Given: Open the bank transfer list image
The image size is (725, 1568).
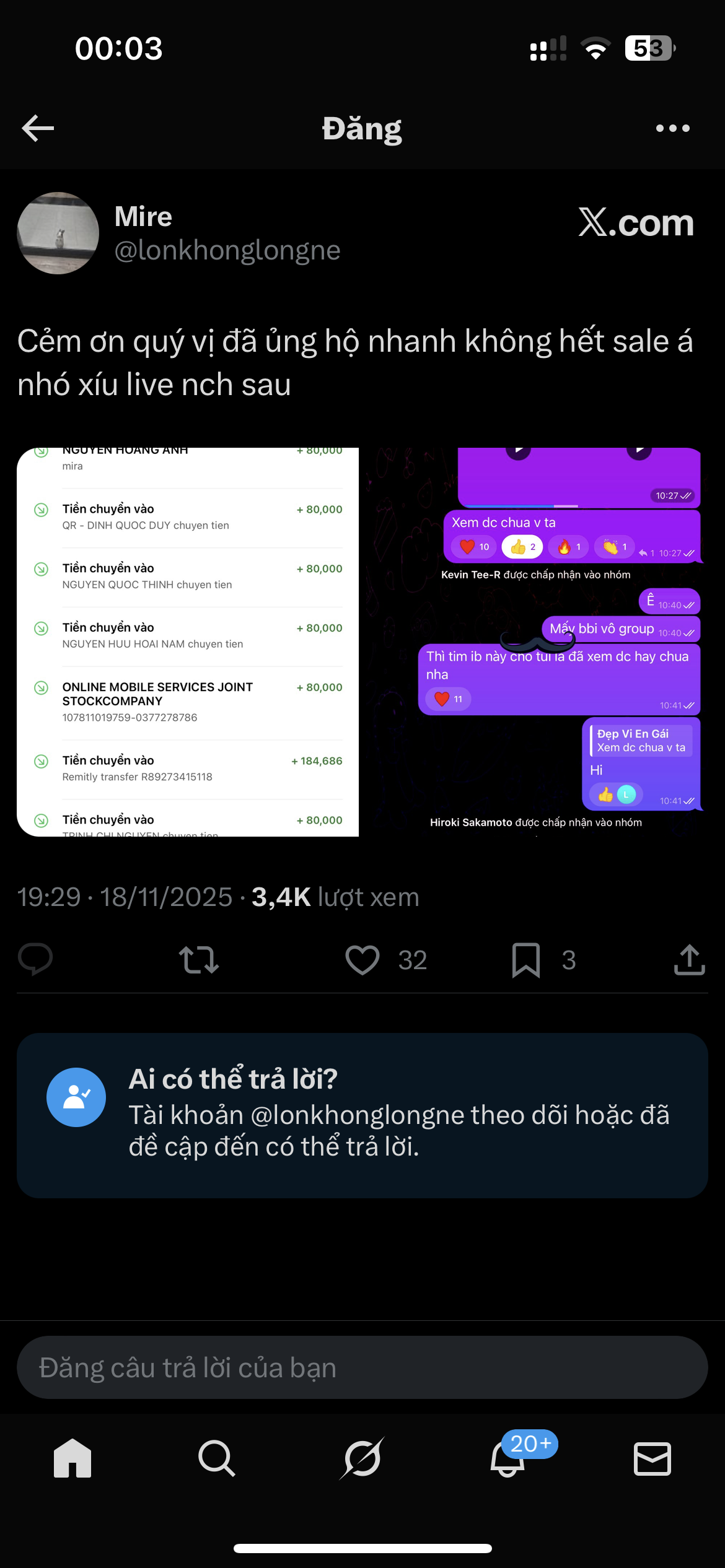Looking at the screenshot, I should point(188,642).
